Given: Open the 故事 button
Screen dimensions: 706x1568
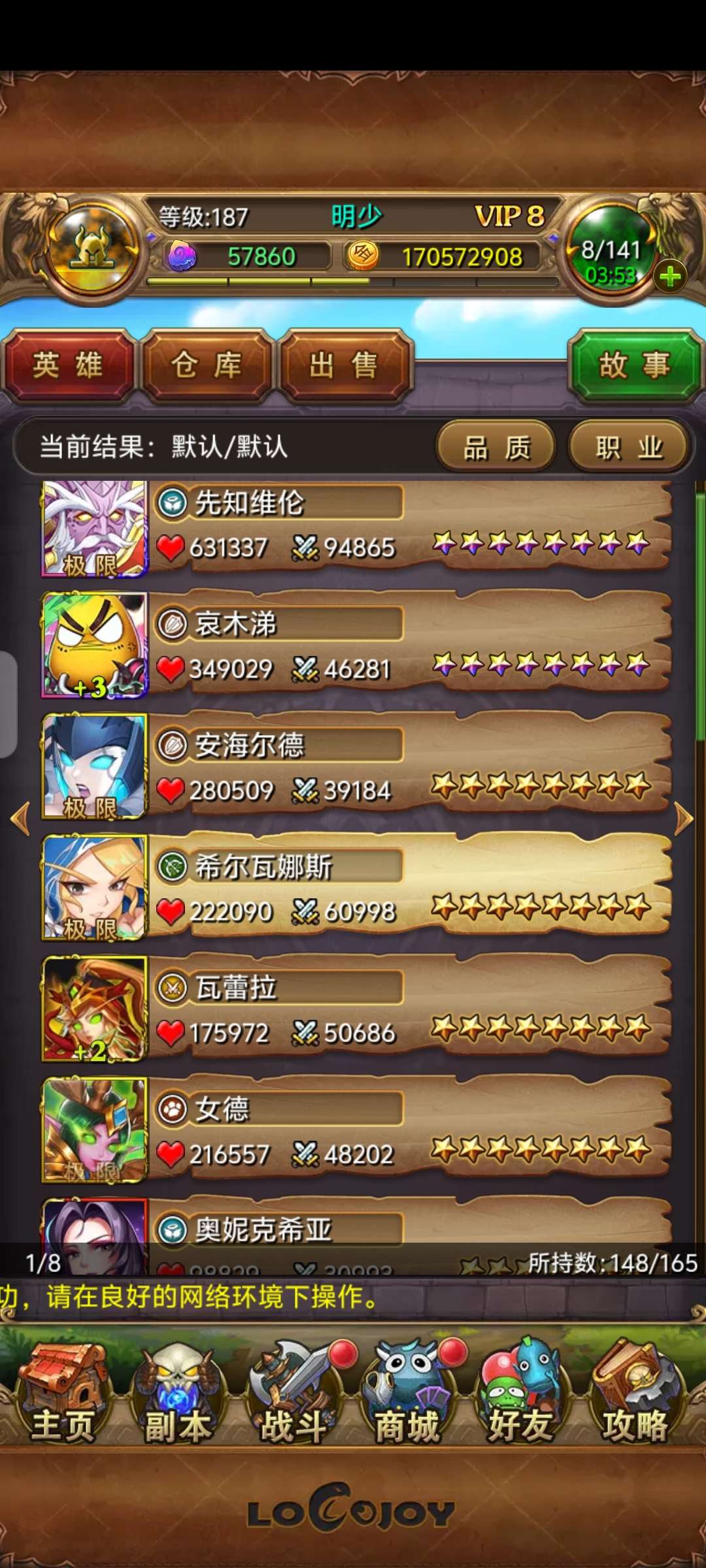Looking at the screenshot, I should click(634, 365).
